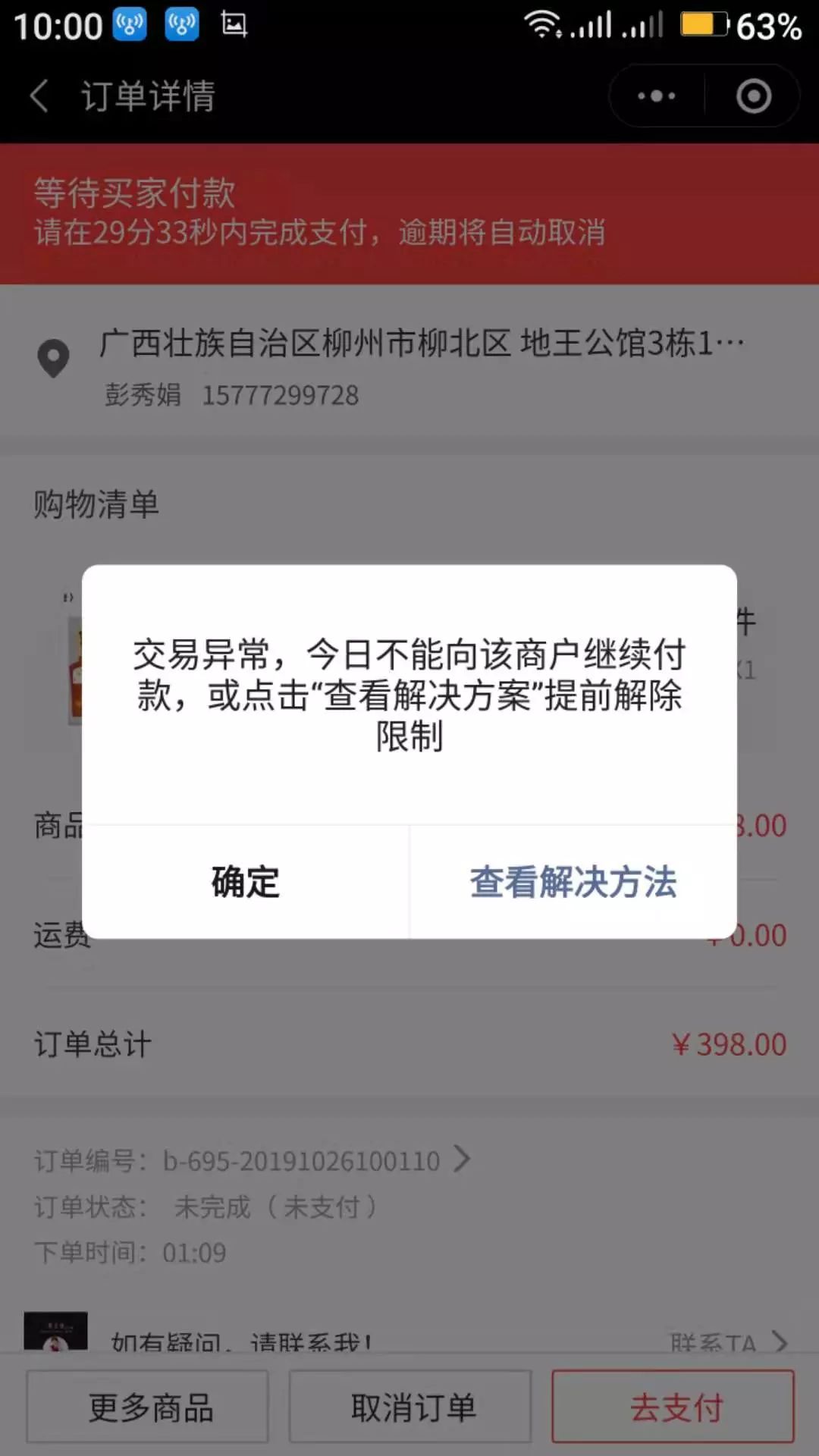
Task: Browse 更多商品
Action: click(148, 1407)
